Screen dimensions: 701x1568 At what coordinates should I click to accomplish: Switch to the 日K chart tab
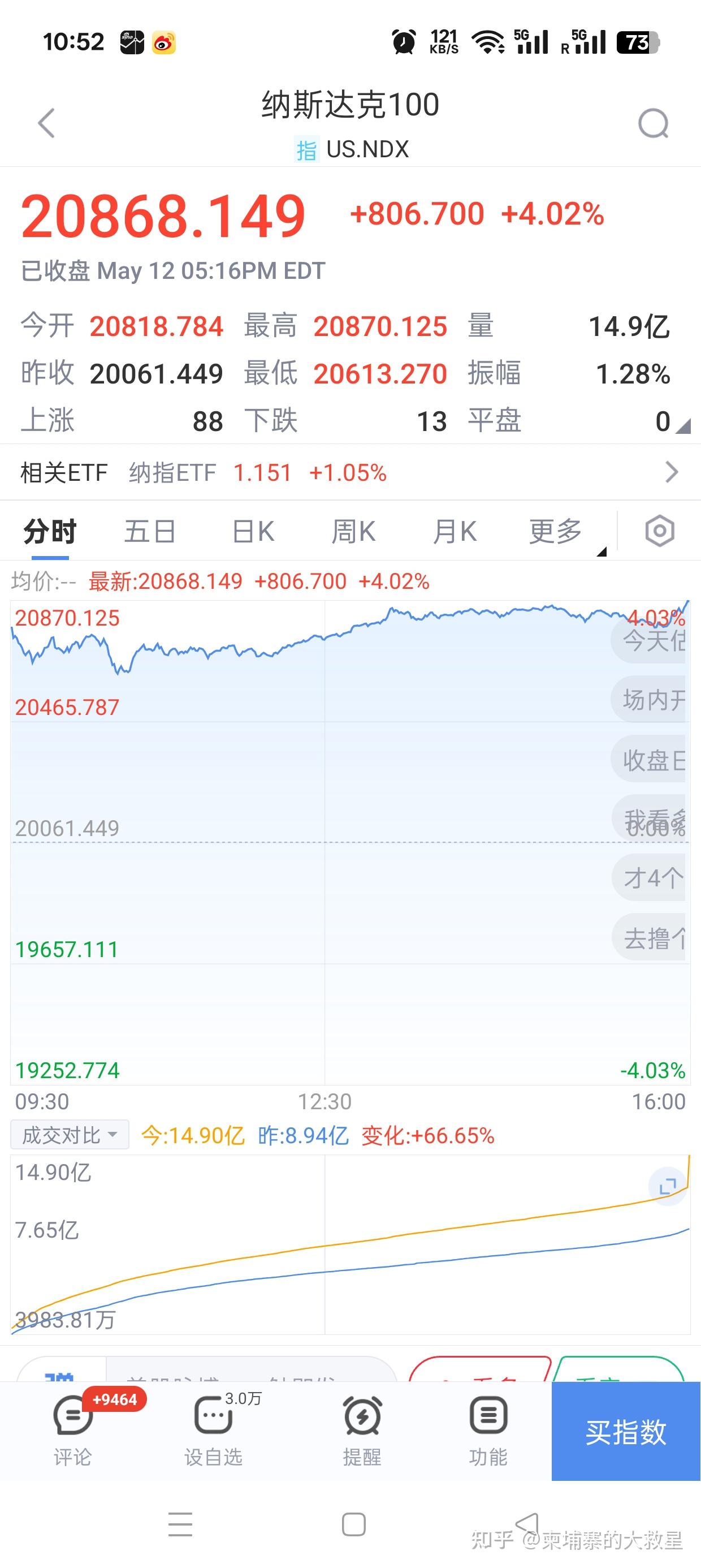coord(253,531)
